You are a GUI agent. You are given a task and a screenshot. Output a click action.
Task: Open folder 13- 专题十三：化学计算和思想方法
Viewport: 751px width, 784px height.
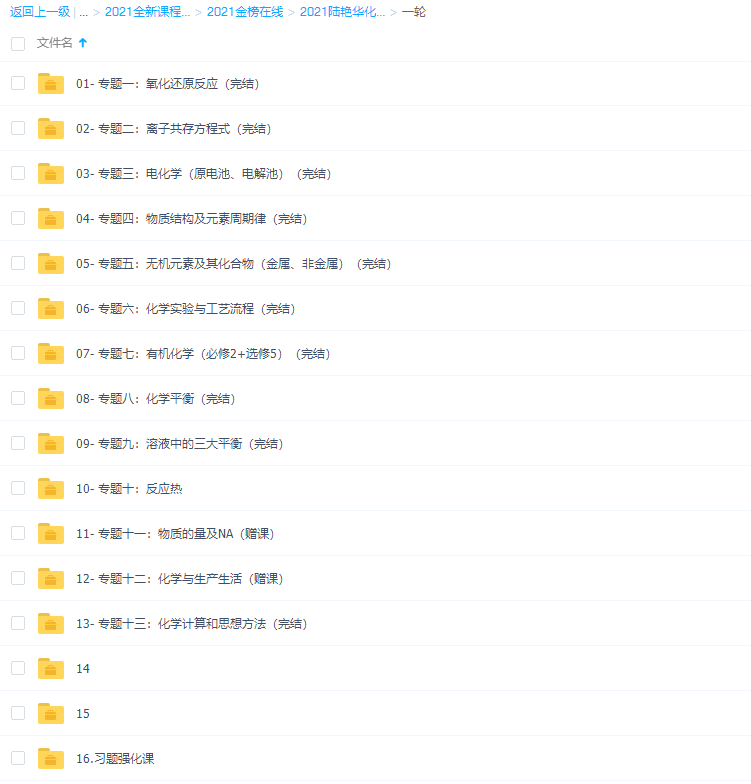[x=191, y=623]
